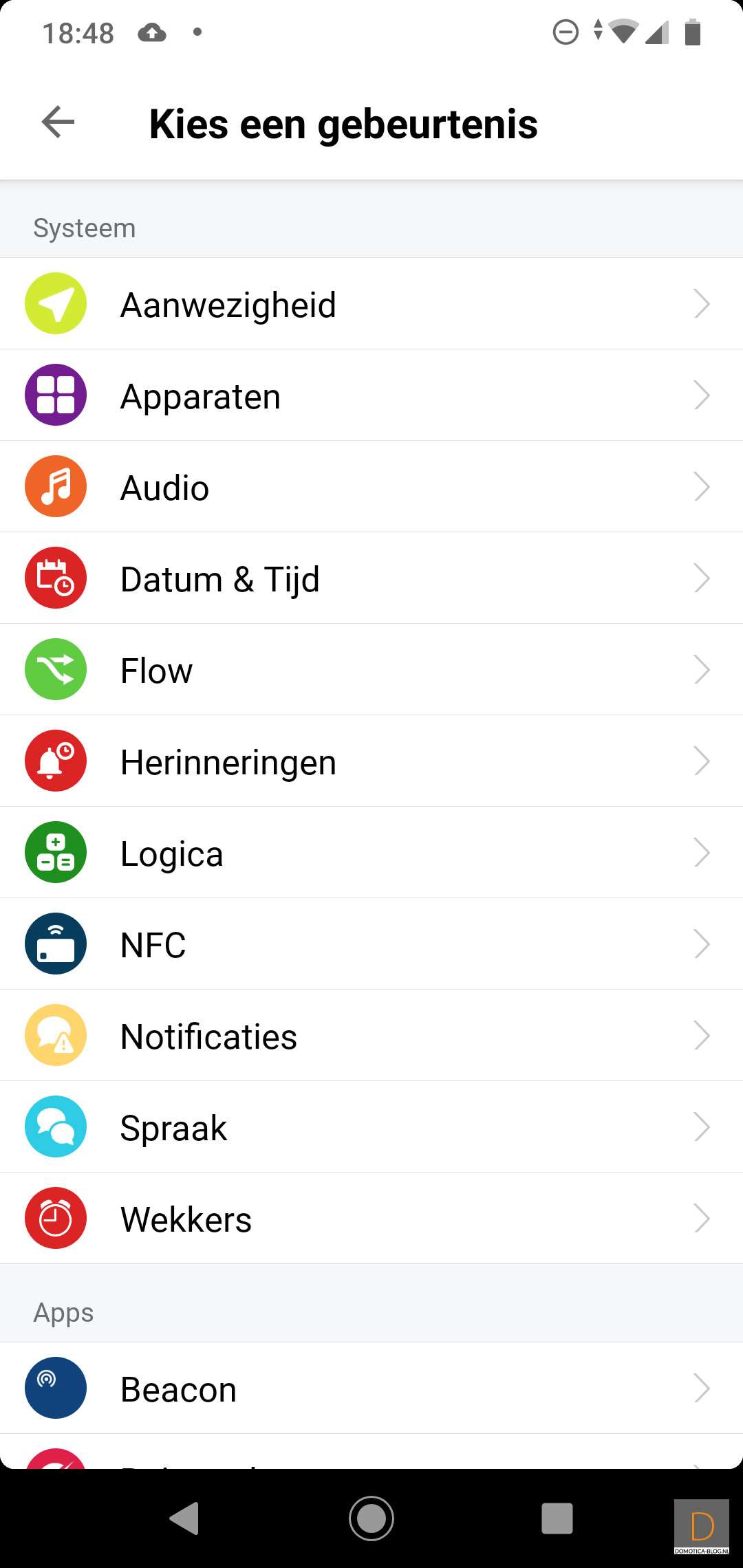Open Wekkers events

pos(371,1219)
